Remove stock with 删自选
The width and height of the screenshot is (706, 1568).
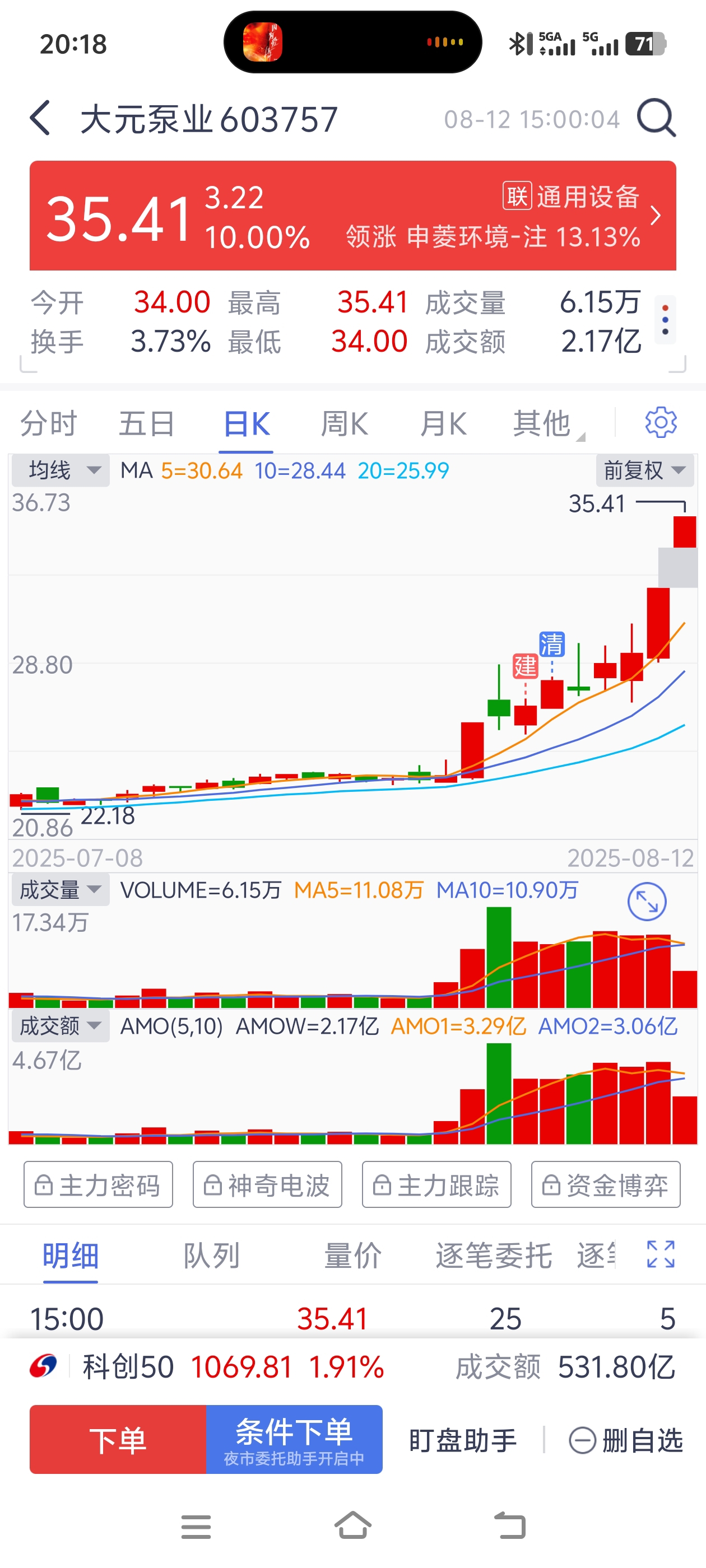coord(625,1441)
